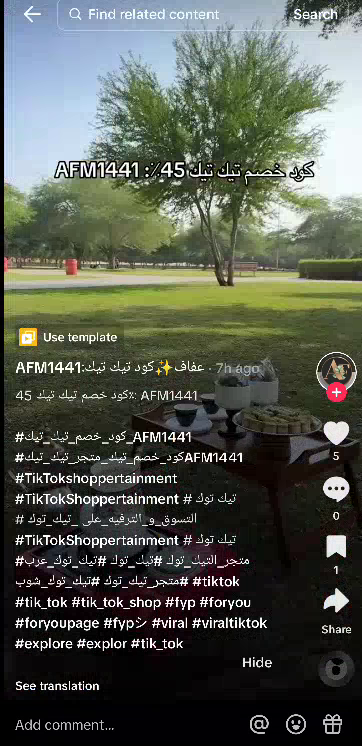The height and width of the screenshot is (746, 362).
Task: Open the spinning sound disc
Action: [x=336, y=669]
